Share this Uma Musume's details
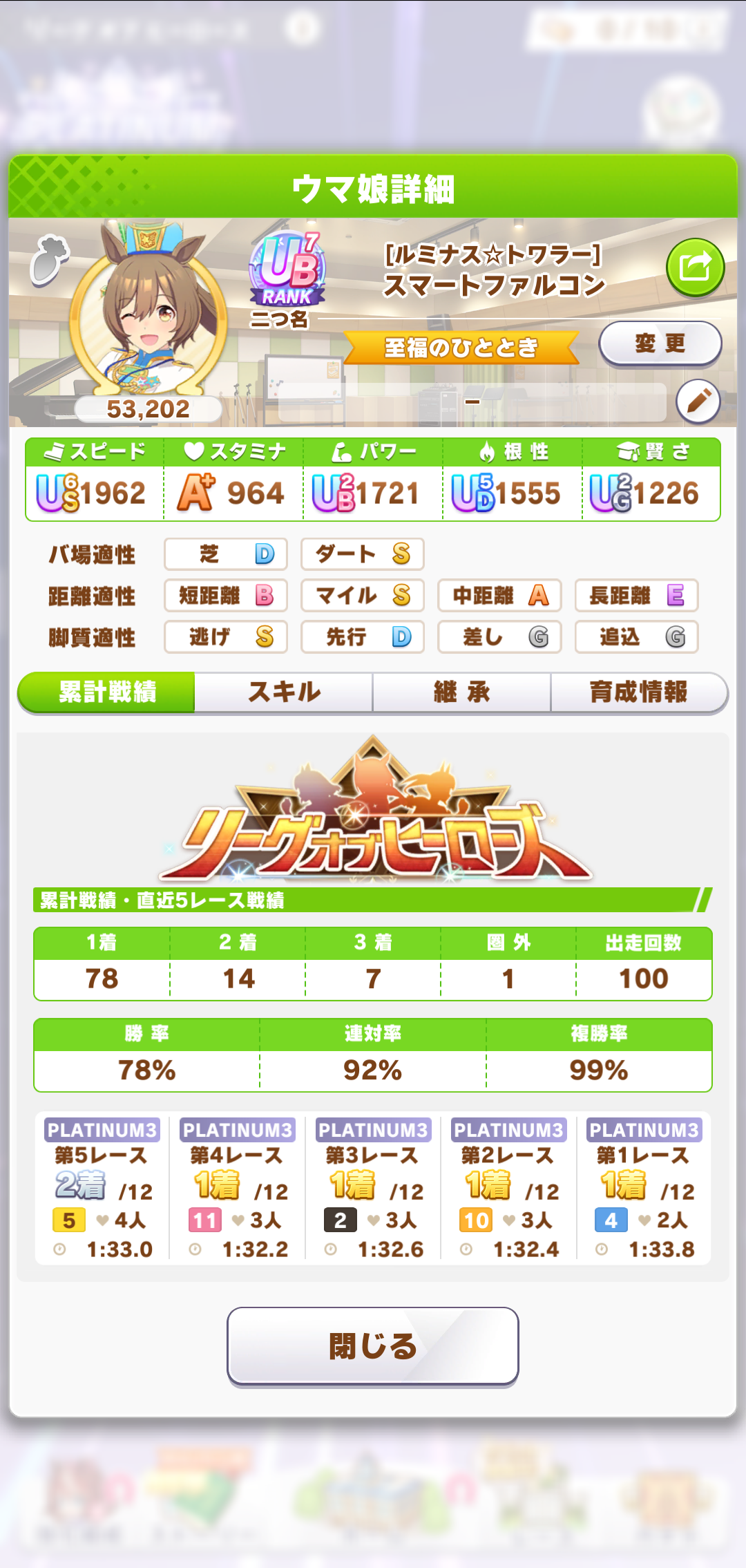The height and width of the screenshot is (1568, 746). [695, 267]
